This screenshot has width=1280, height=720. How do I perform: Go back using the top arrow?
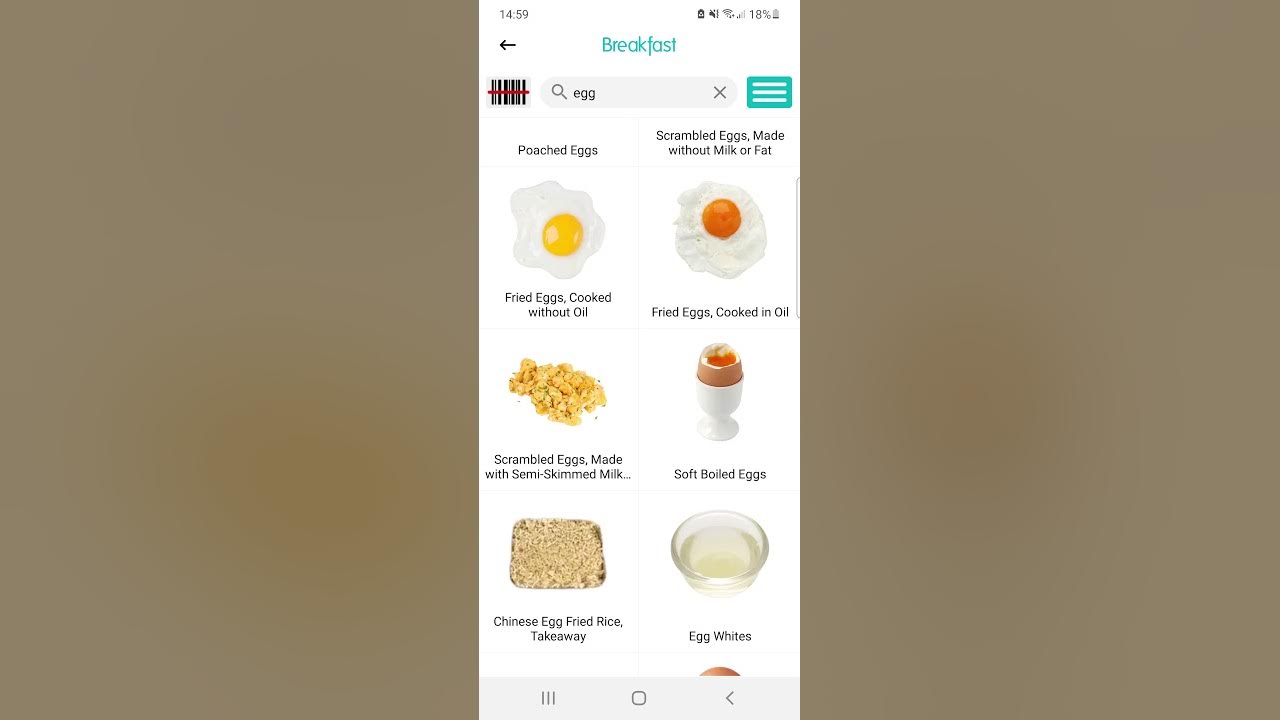click(507, 45)
